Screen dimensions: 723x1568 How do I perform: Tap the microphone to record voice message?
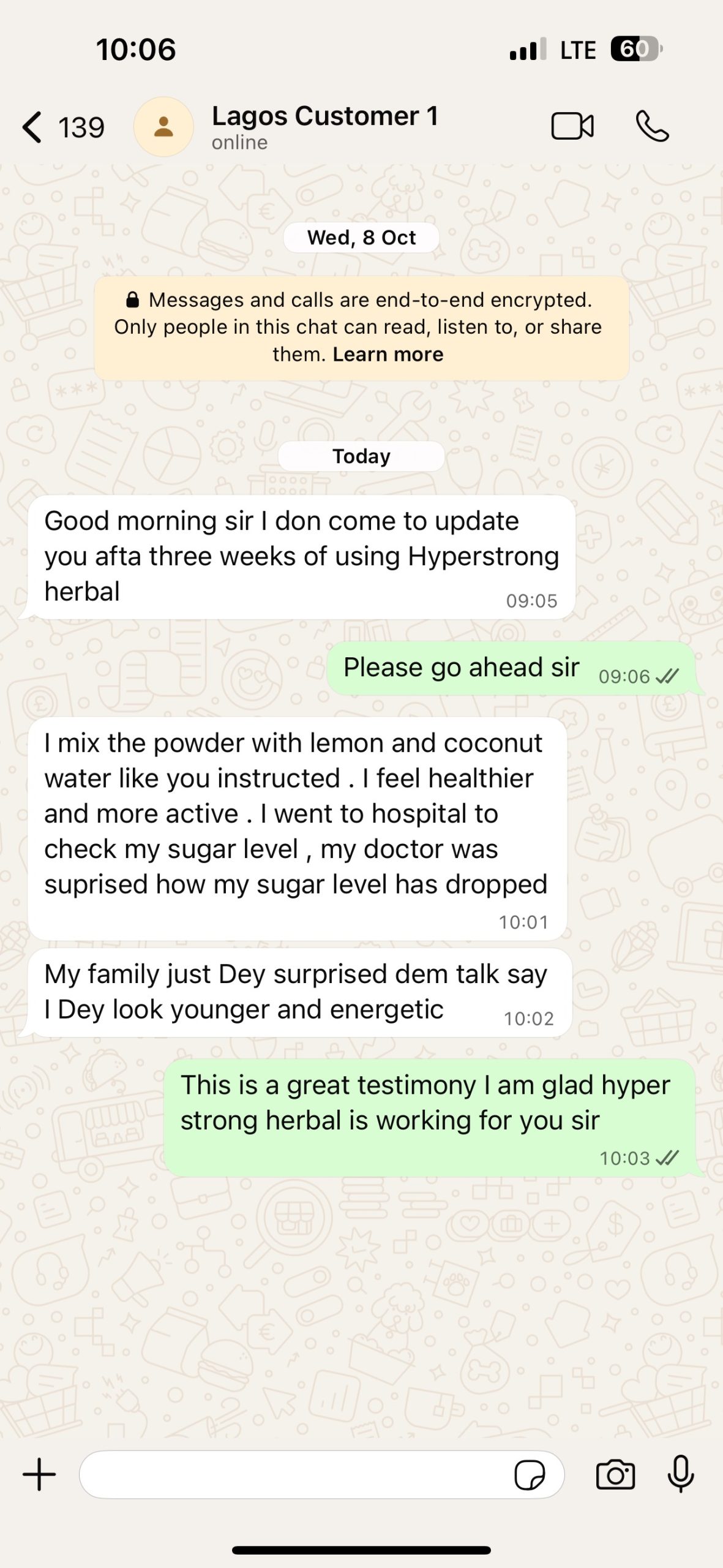tap(680, 1474)
